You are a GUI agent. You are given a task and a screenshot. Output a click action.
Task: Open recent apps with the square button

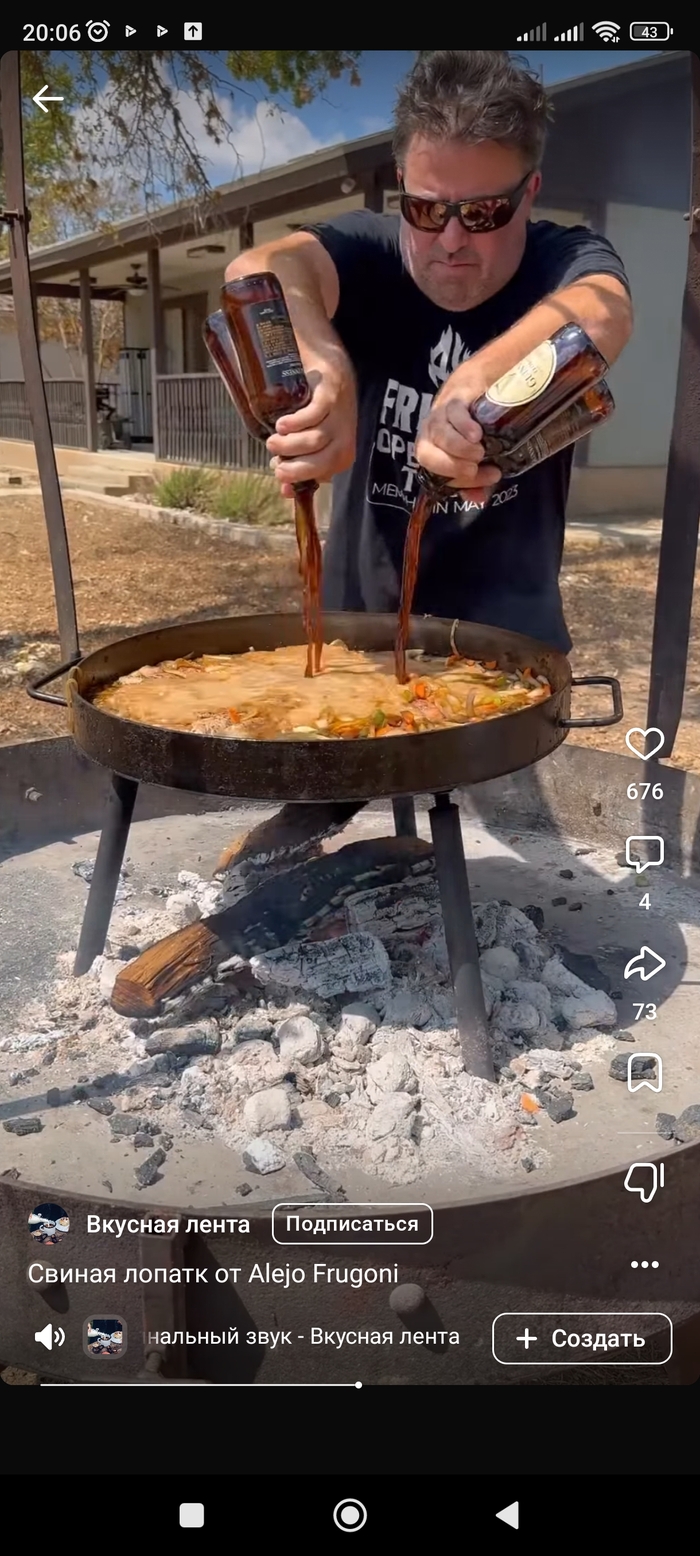(x=192, y=1515)
